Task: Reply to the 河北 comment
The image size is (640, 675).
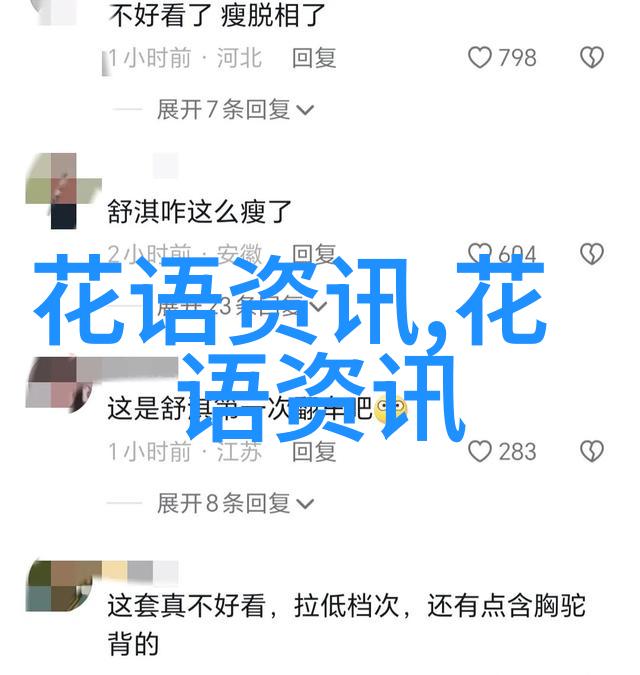Action: (314, 58)
